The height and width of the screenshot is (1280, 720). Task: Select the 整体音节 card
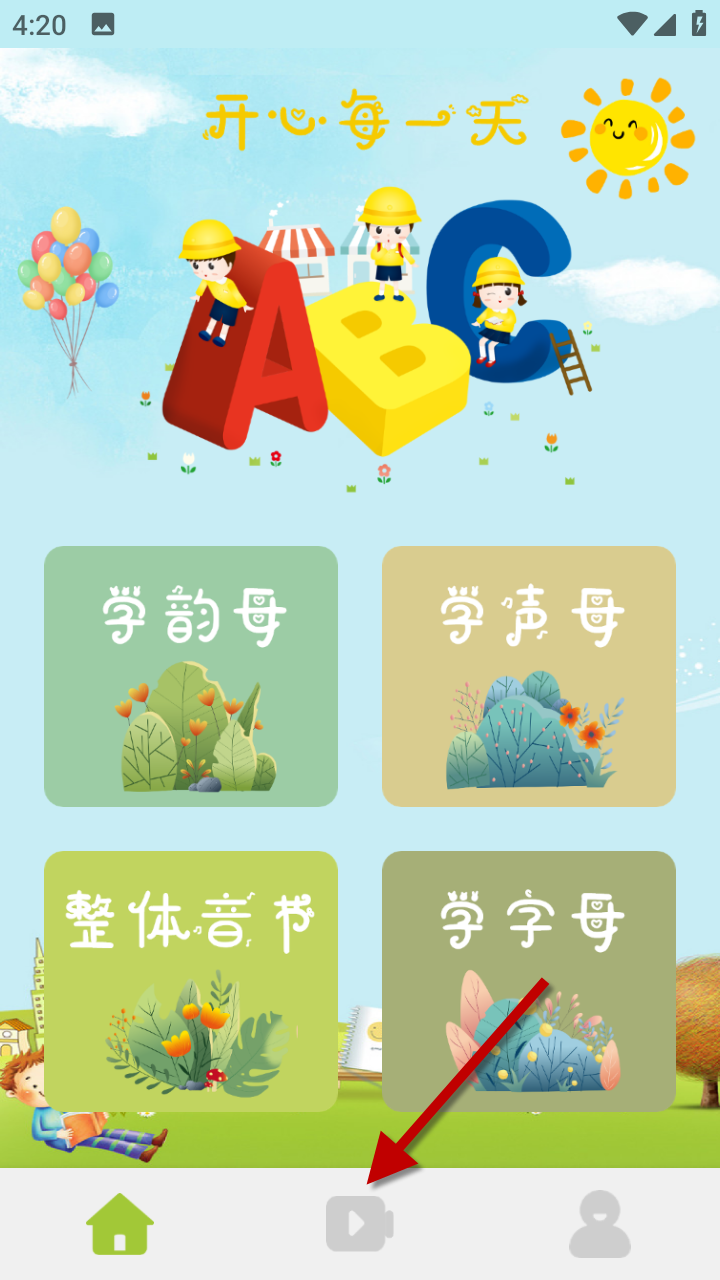[191, 981]
